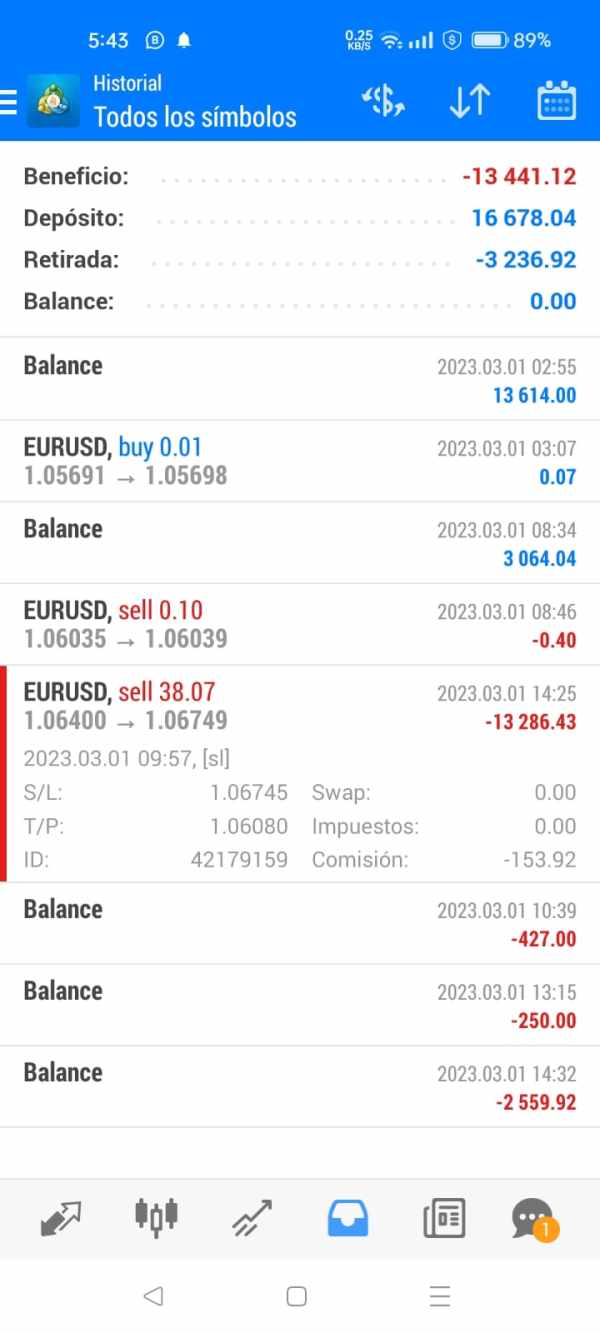Collapse the EURUSD sell 38.07 trade details
Screen dimensions: 600x1333
click(300, 774)
